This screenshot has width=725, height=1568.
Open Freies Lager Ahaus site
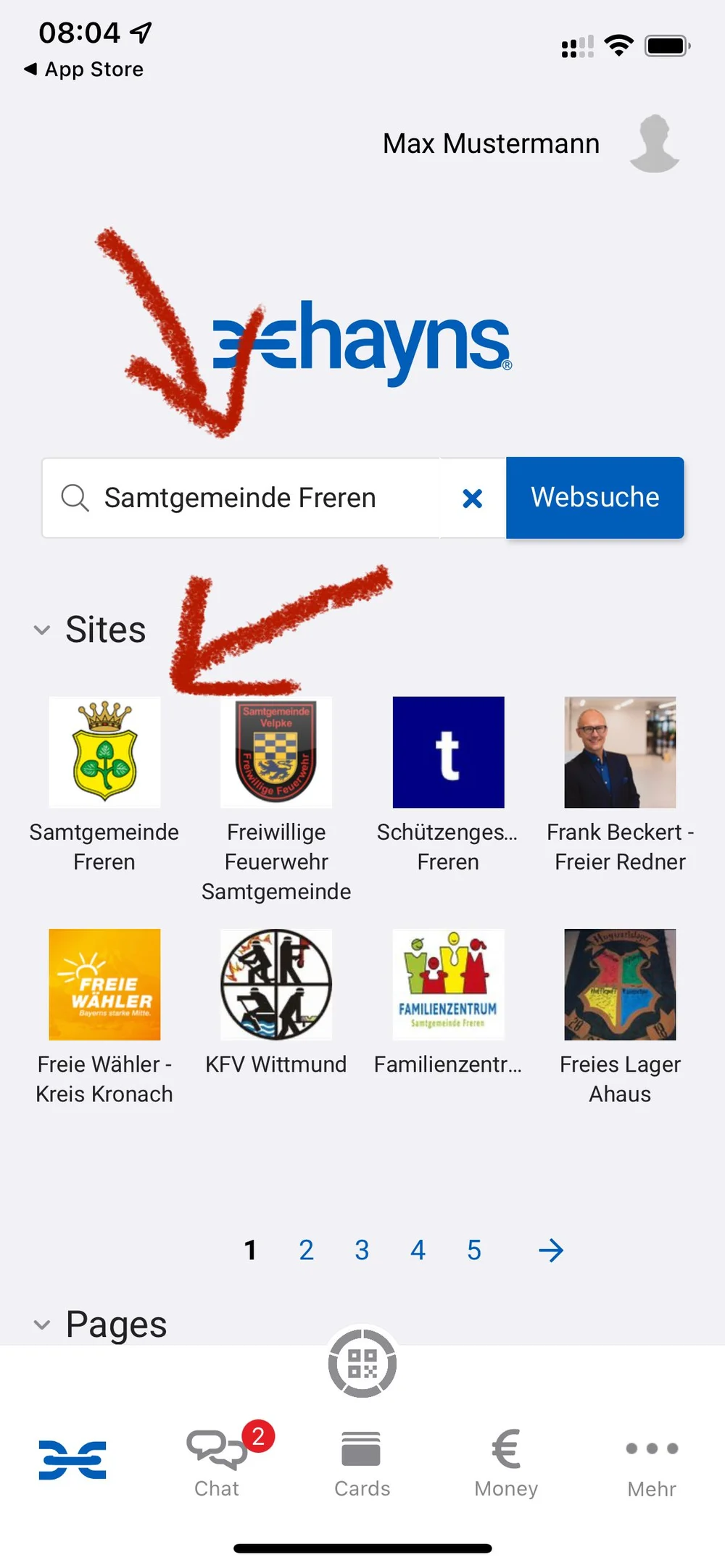620,985
